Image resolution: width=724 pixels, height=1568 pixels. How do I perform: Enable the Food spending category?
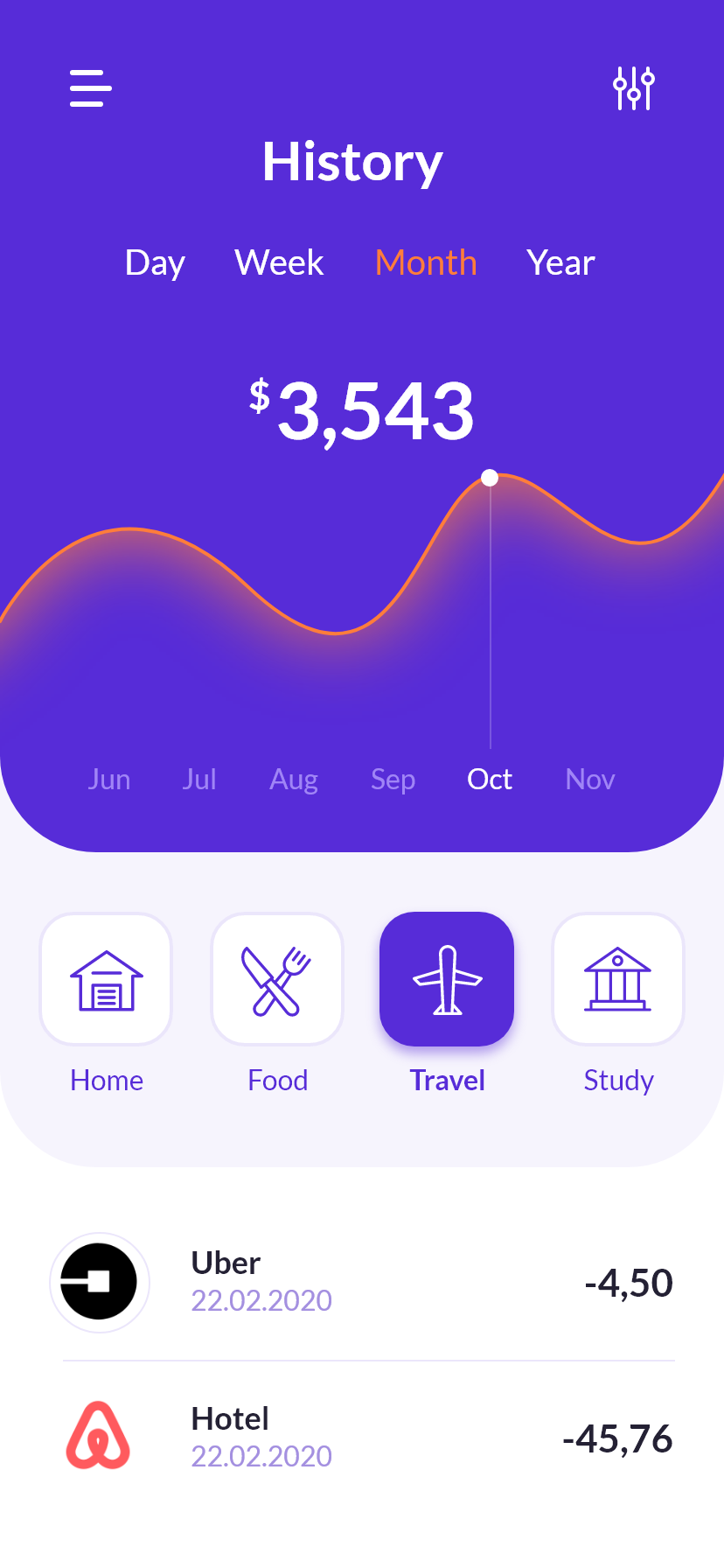tap(277, 978)
